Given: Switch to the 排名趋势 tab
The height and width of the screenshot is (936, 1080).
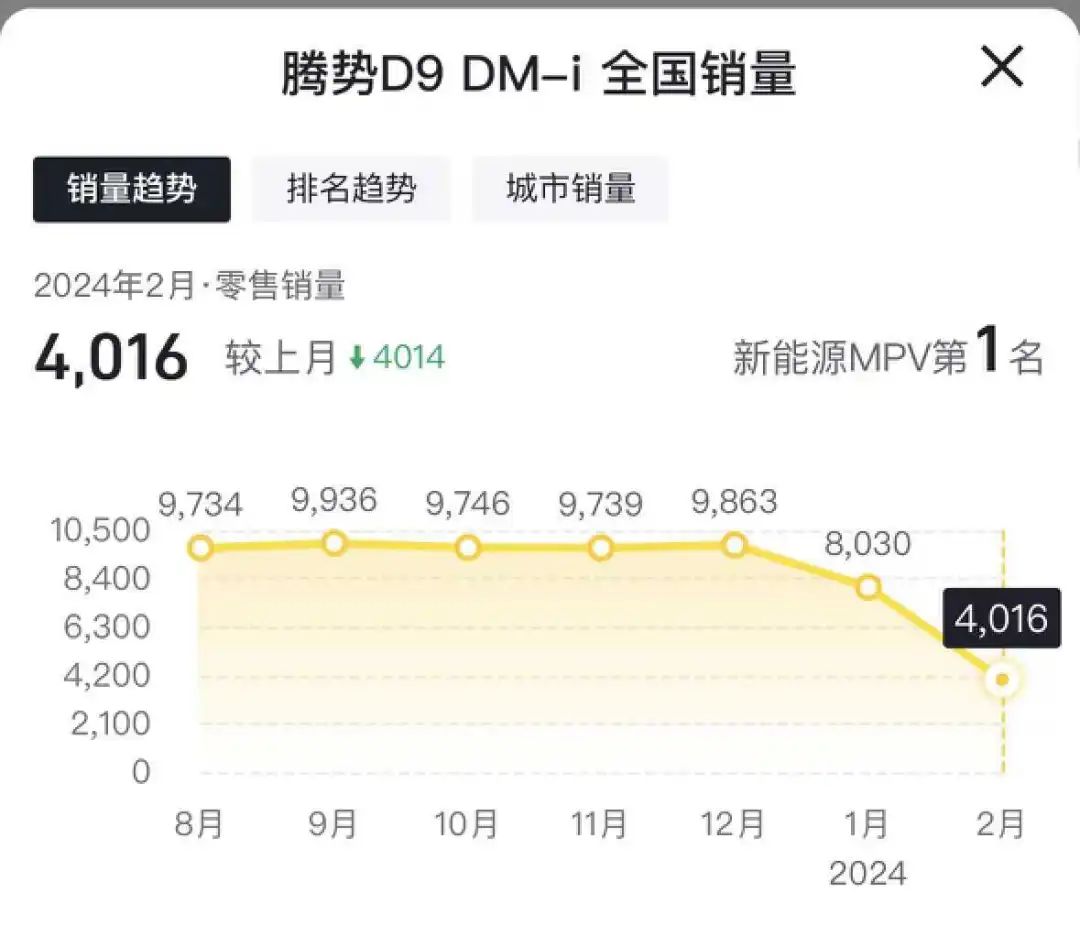Looking at the screenshot, I should click(351, 189).
